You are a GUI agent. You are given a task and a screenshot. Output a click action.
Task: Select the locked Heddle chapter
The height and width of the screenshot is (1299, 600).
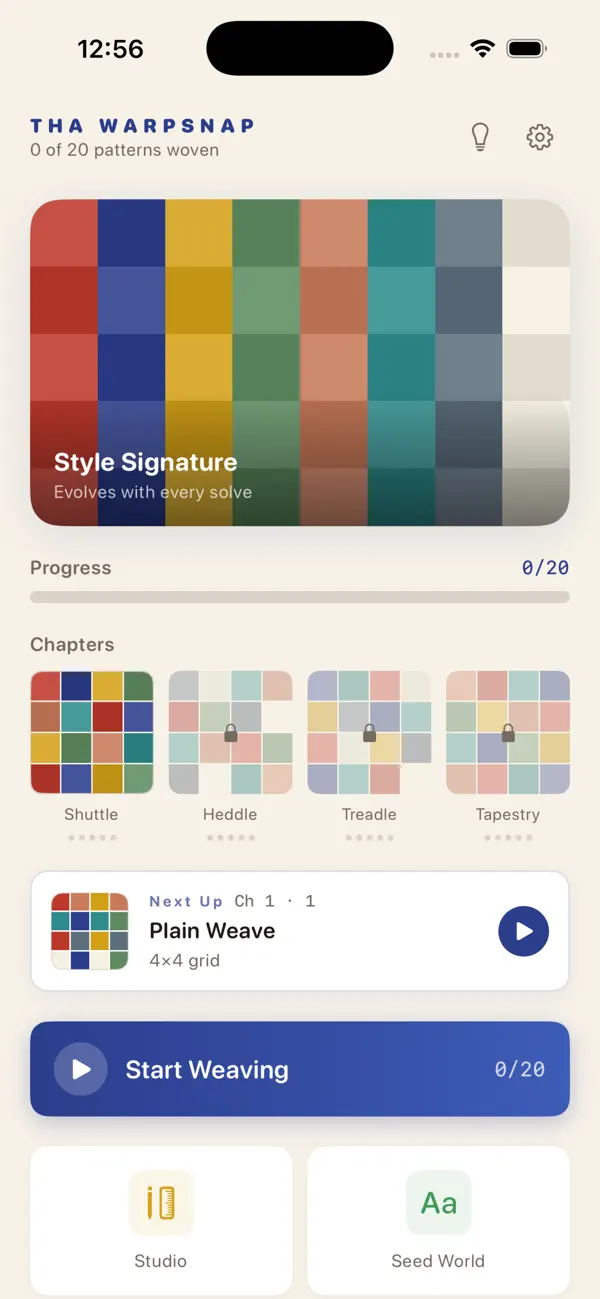(230, 756)
